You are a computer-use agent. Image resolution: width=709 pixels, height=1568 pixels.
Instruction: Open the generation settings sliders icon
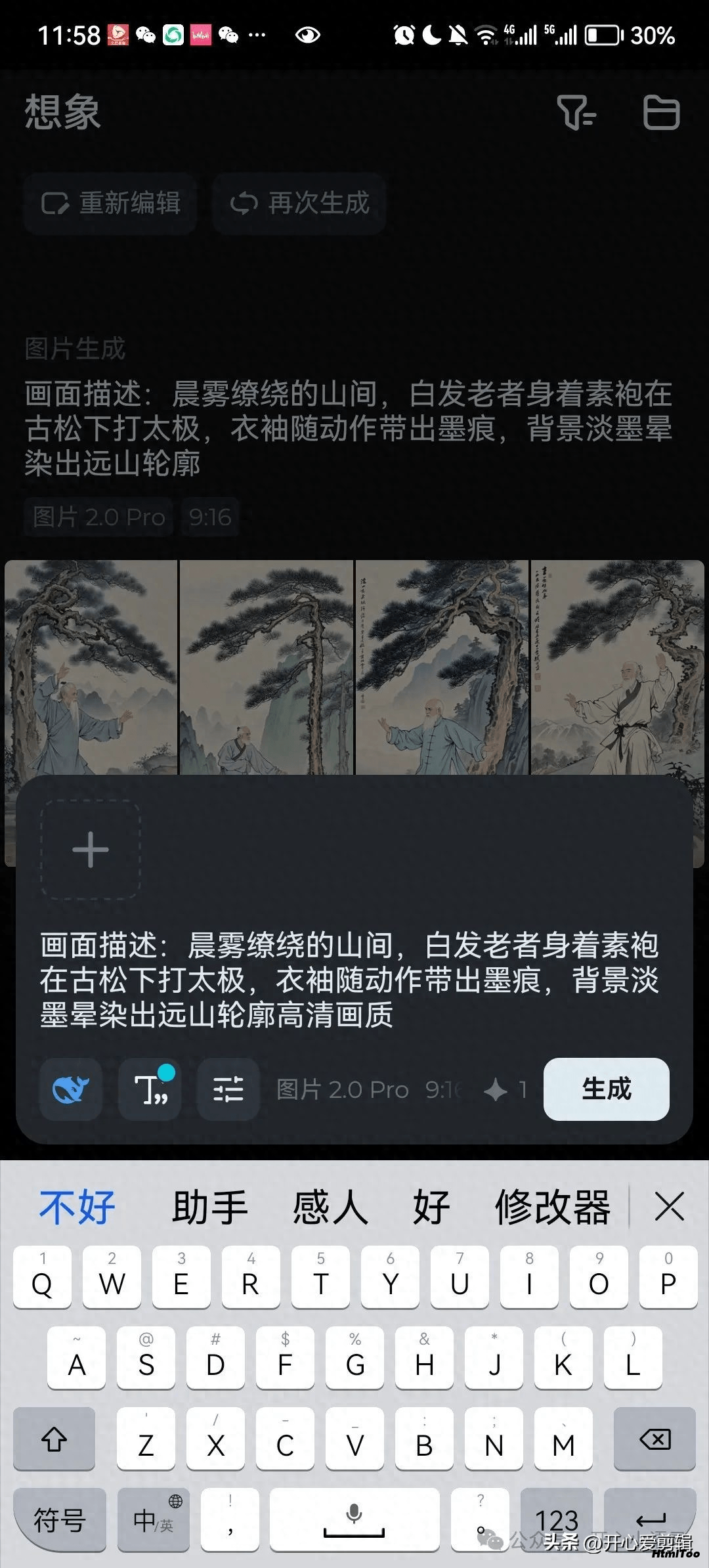pyautogui.click(x=228, y=1089)
